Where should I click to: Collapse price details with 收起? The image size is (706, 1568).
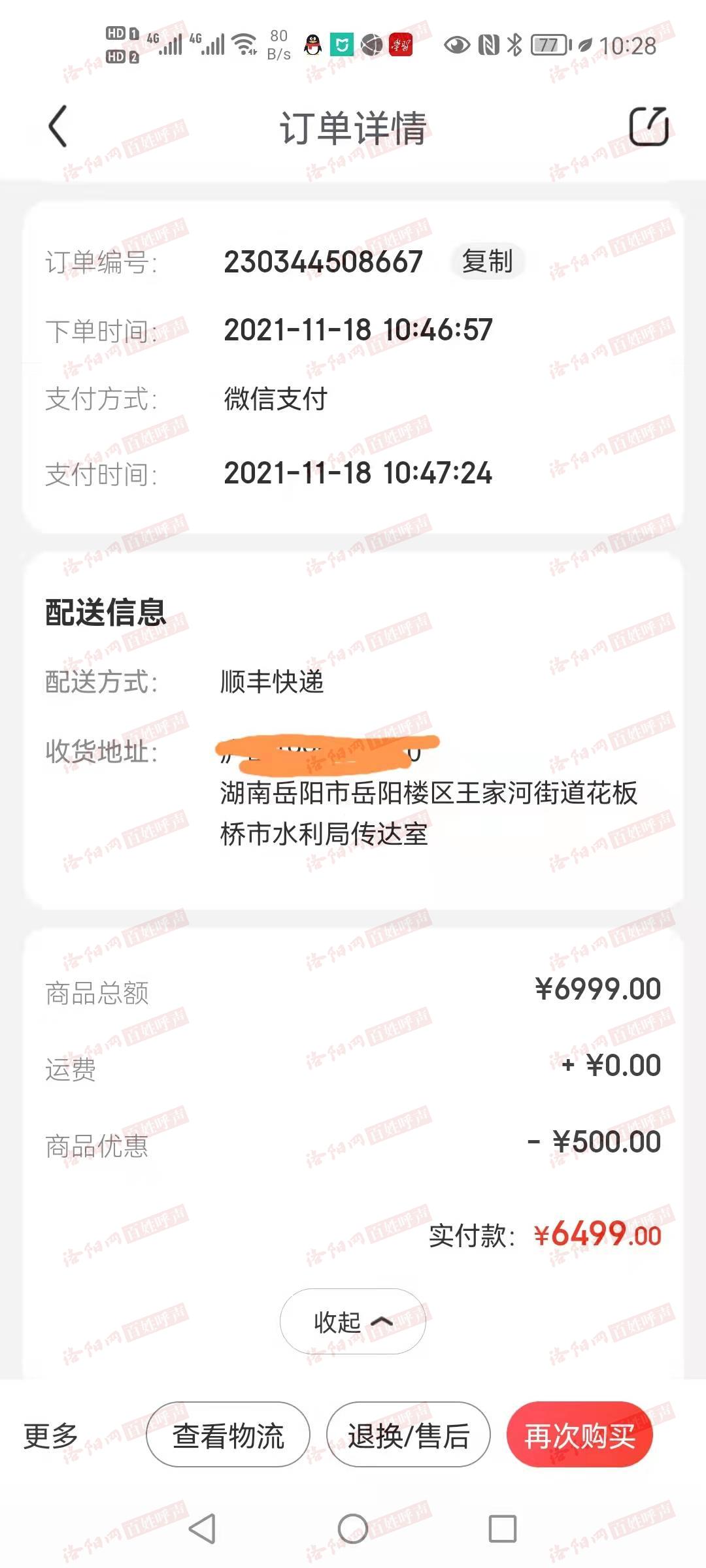(353, 1322)
